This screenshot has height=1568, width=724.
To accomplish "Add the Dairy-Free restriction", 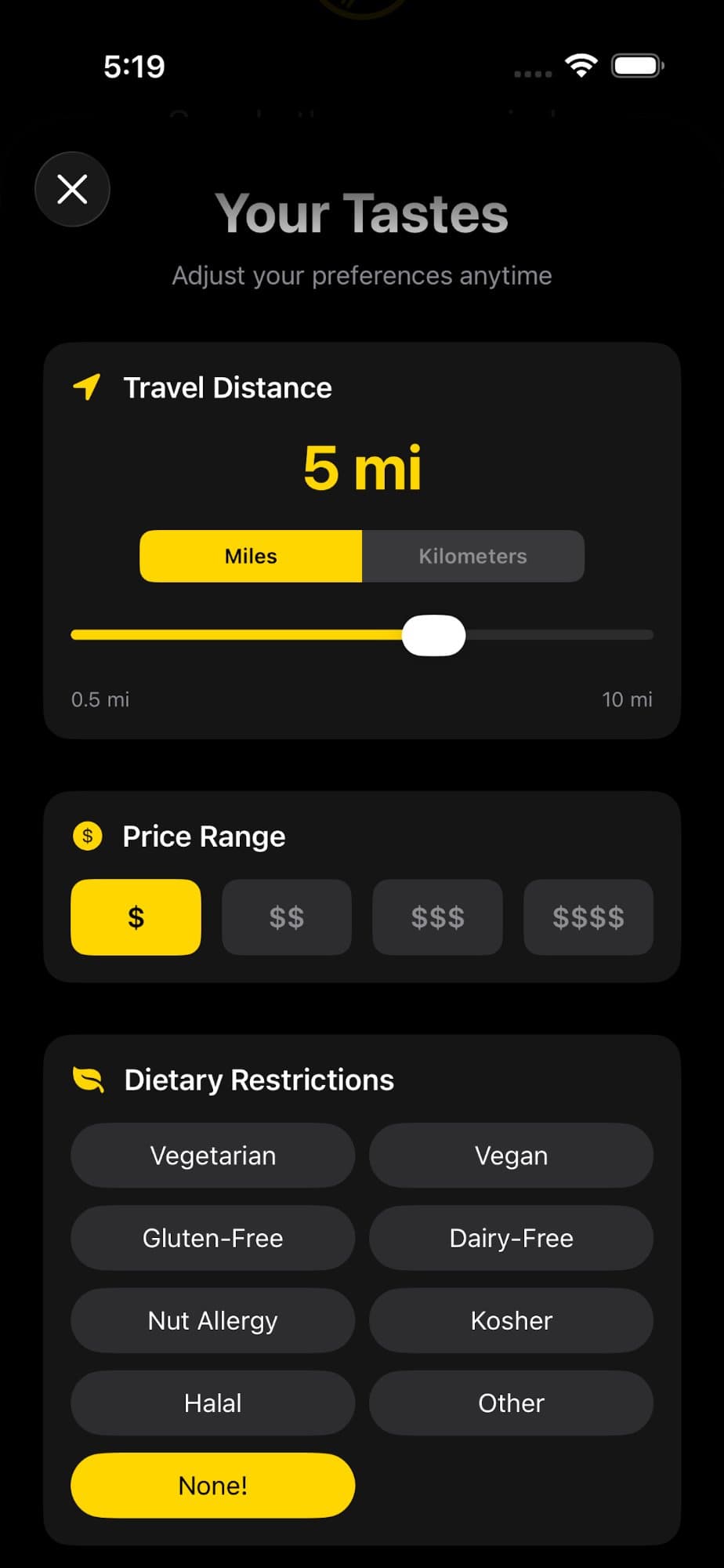I will [x=511, y=1237].
